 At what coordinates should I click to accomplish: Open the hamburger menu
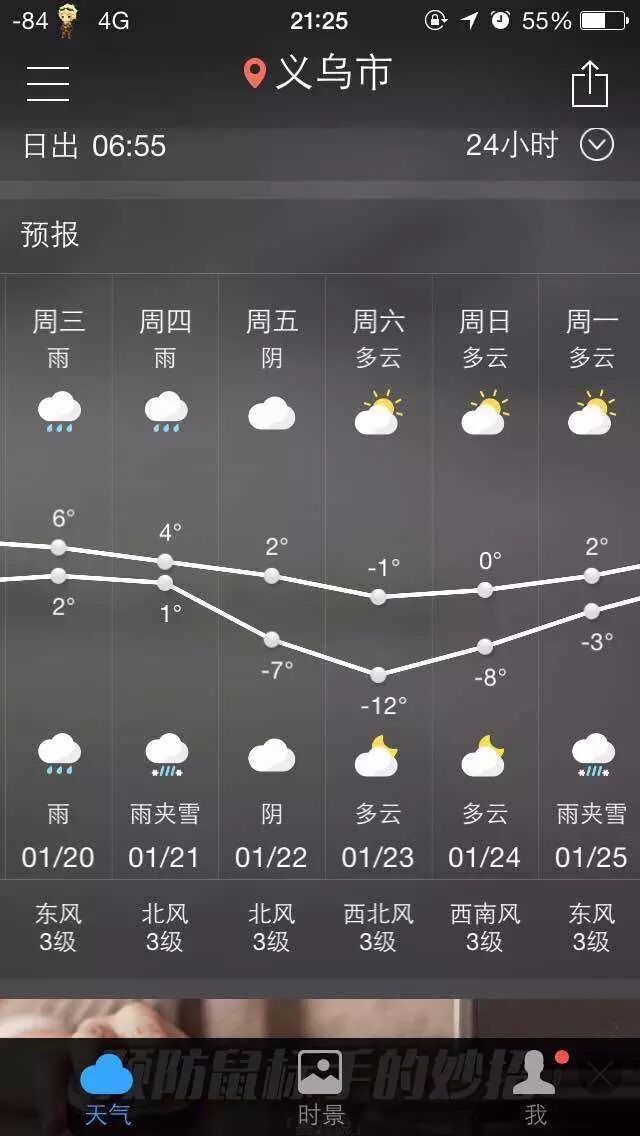click(x=48, y=83)
